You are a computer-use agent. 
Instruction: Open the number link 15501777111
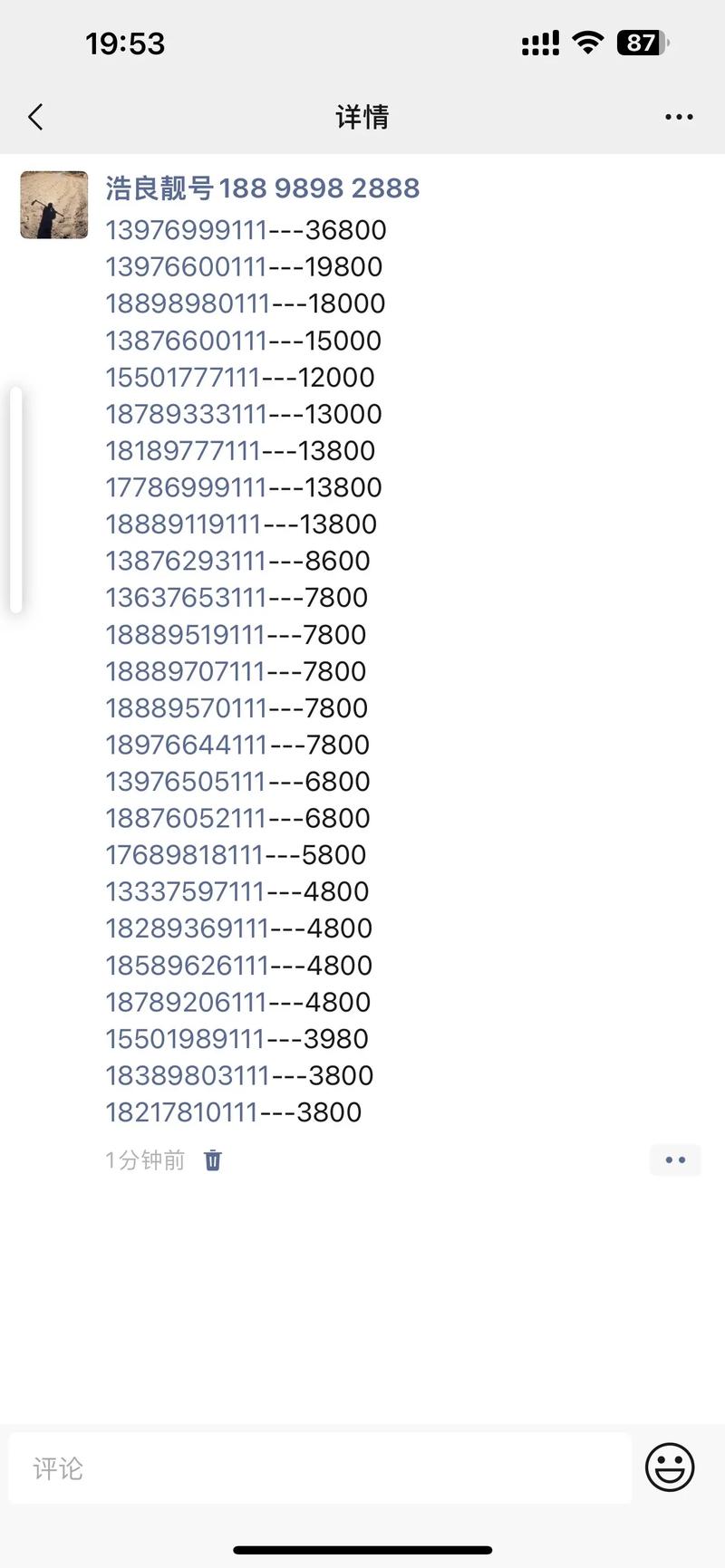(x=182, y=377)
